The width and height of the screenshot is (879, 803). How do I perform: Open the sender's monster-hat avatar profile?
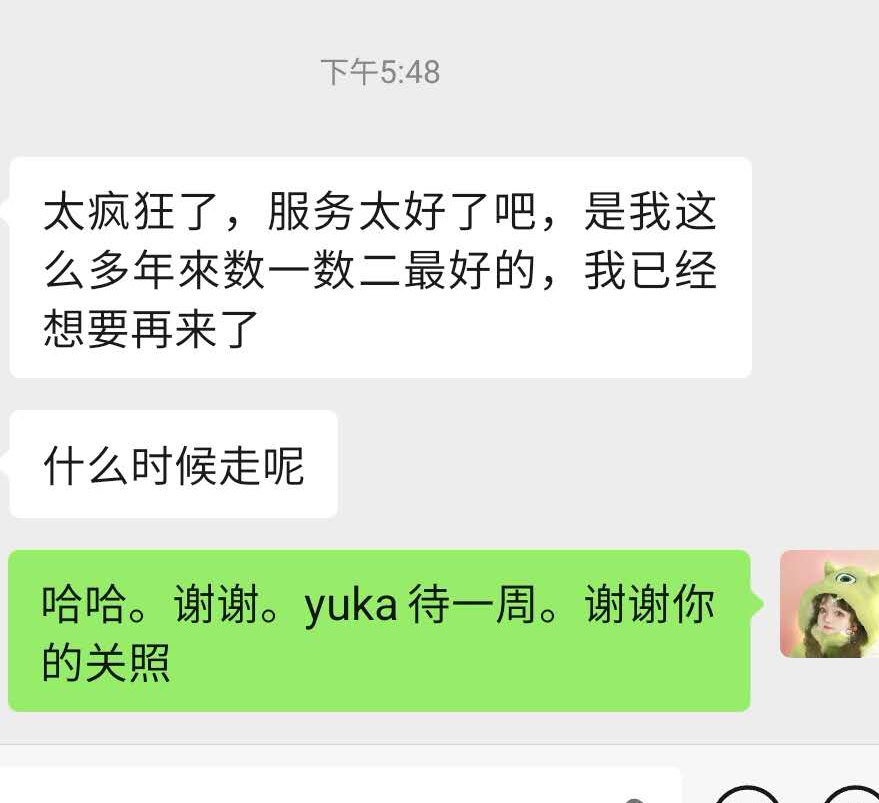(x=829, y=604)
